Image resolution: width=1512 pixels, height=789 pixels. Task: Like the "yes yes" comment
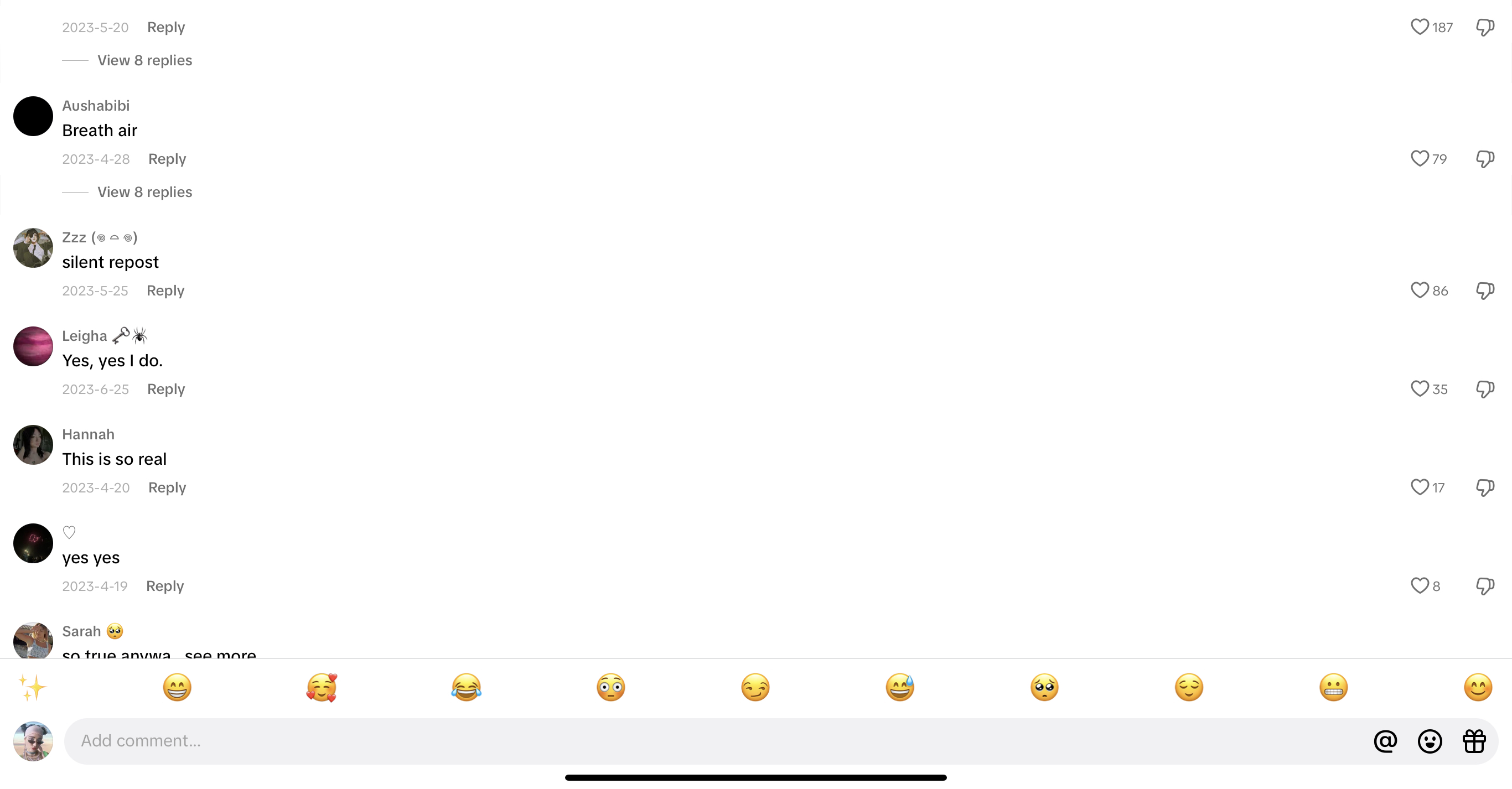[x=1419, y=586]
